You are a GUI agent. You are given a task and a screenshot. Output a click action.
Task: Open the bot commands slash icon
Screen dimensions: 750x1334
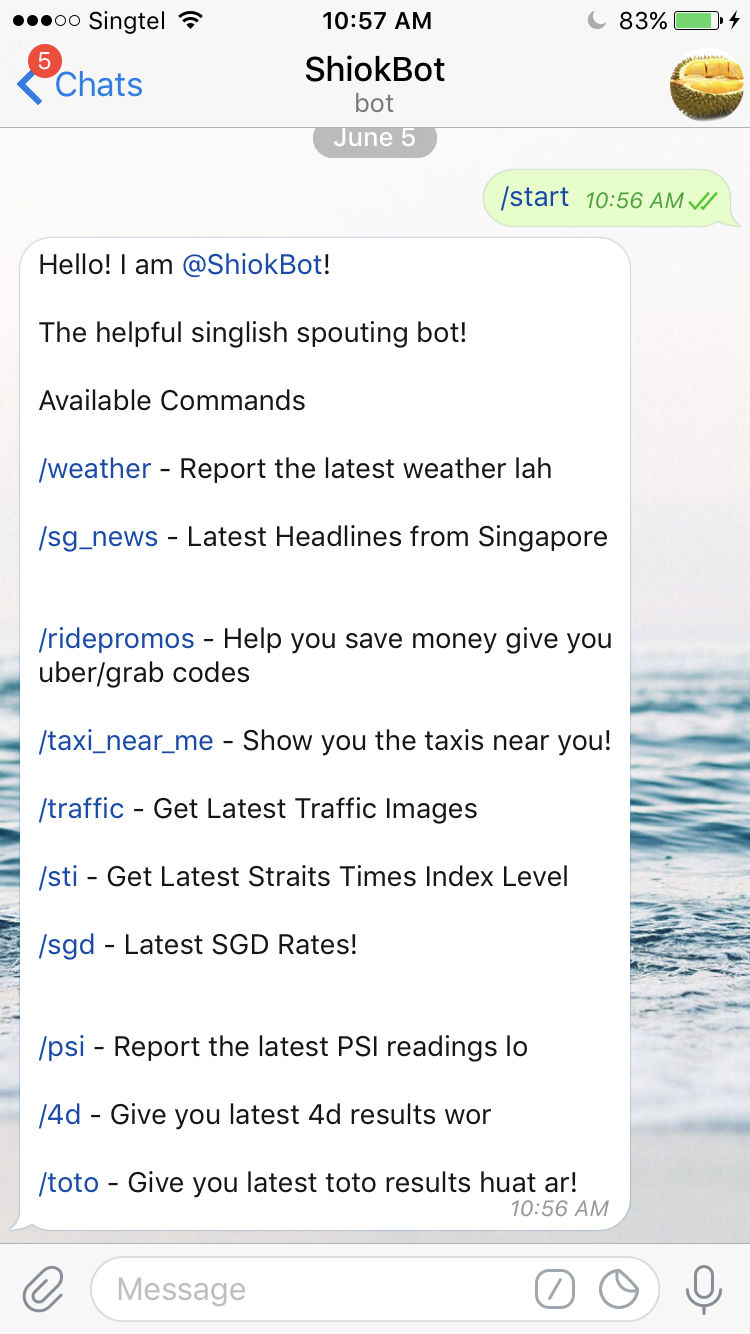(x=555, y=1289)
